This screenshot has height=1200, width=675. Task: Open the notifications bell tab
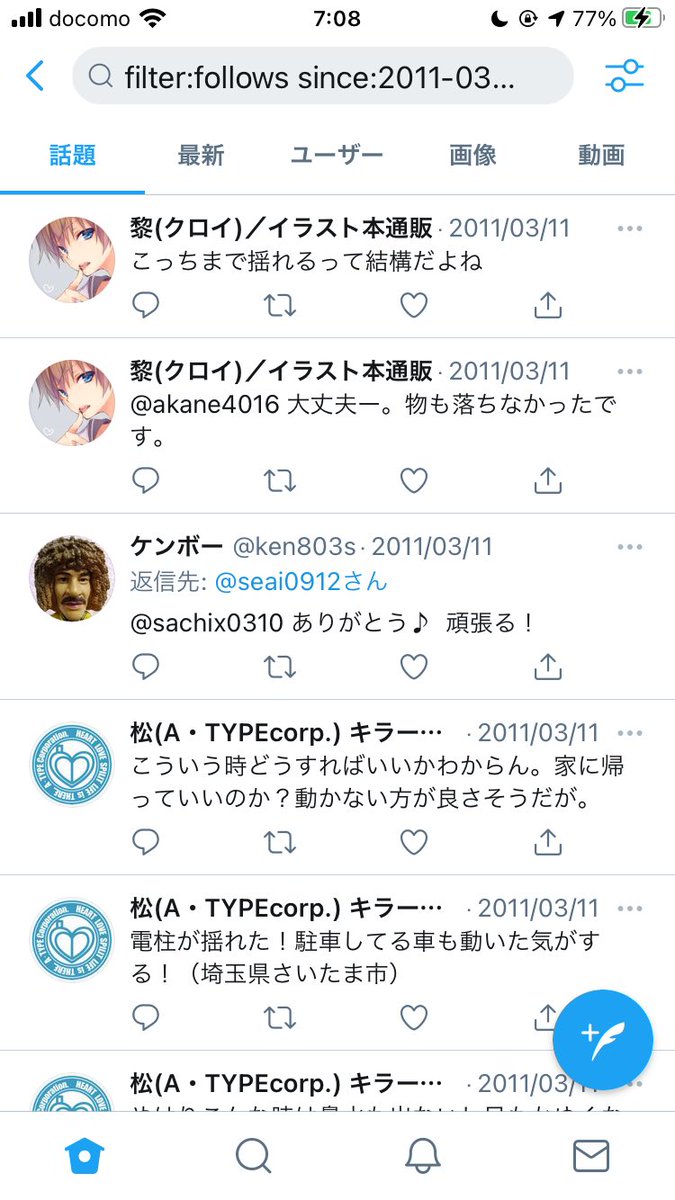point(423,1155)
